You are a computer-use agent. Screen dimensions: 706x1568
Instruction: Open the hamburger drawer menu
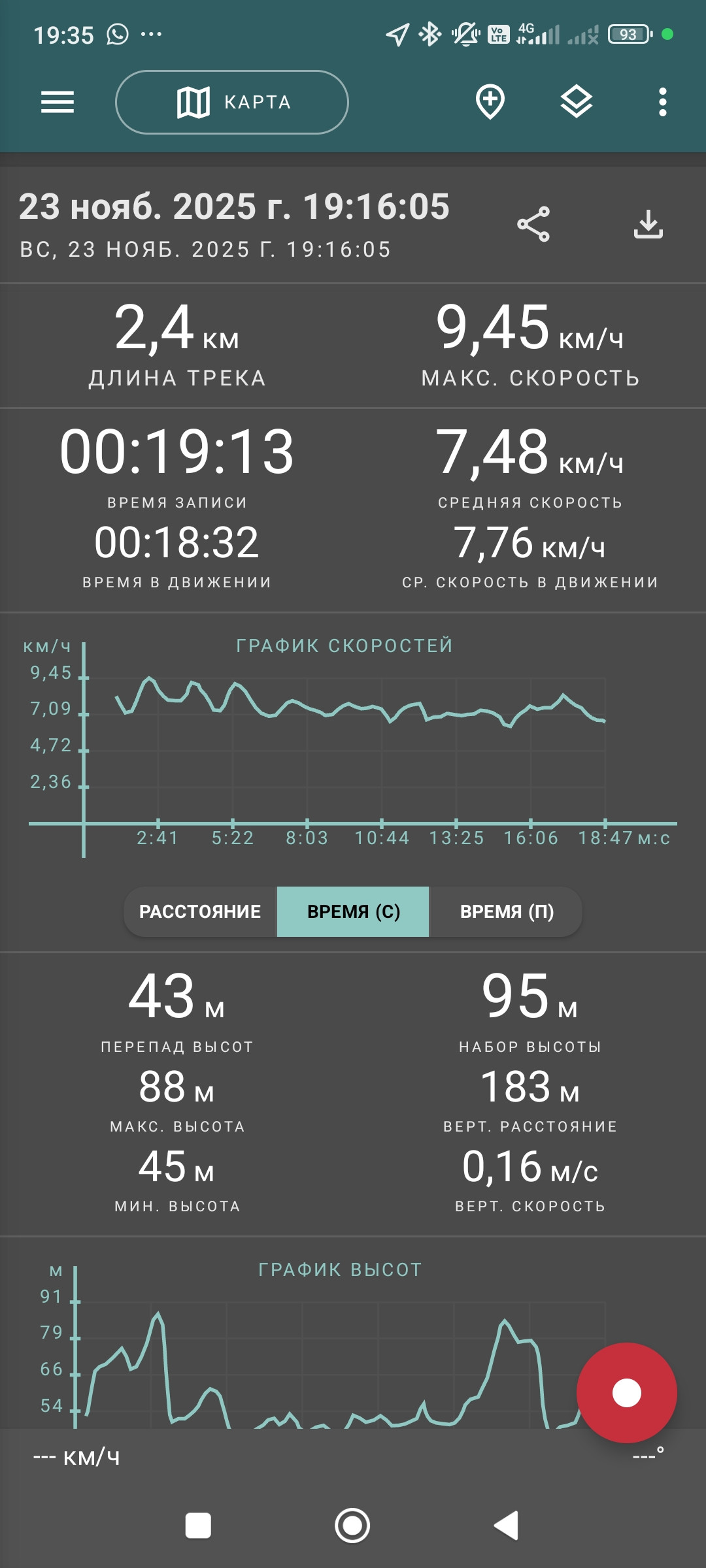click(x=58, y=102)
